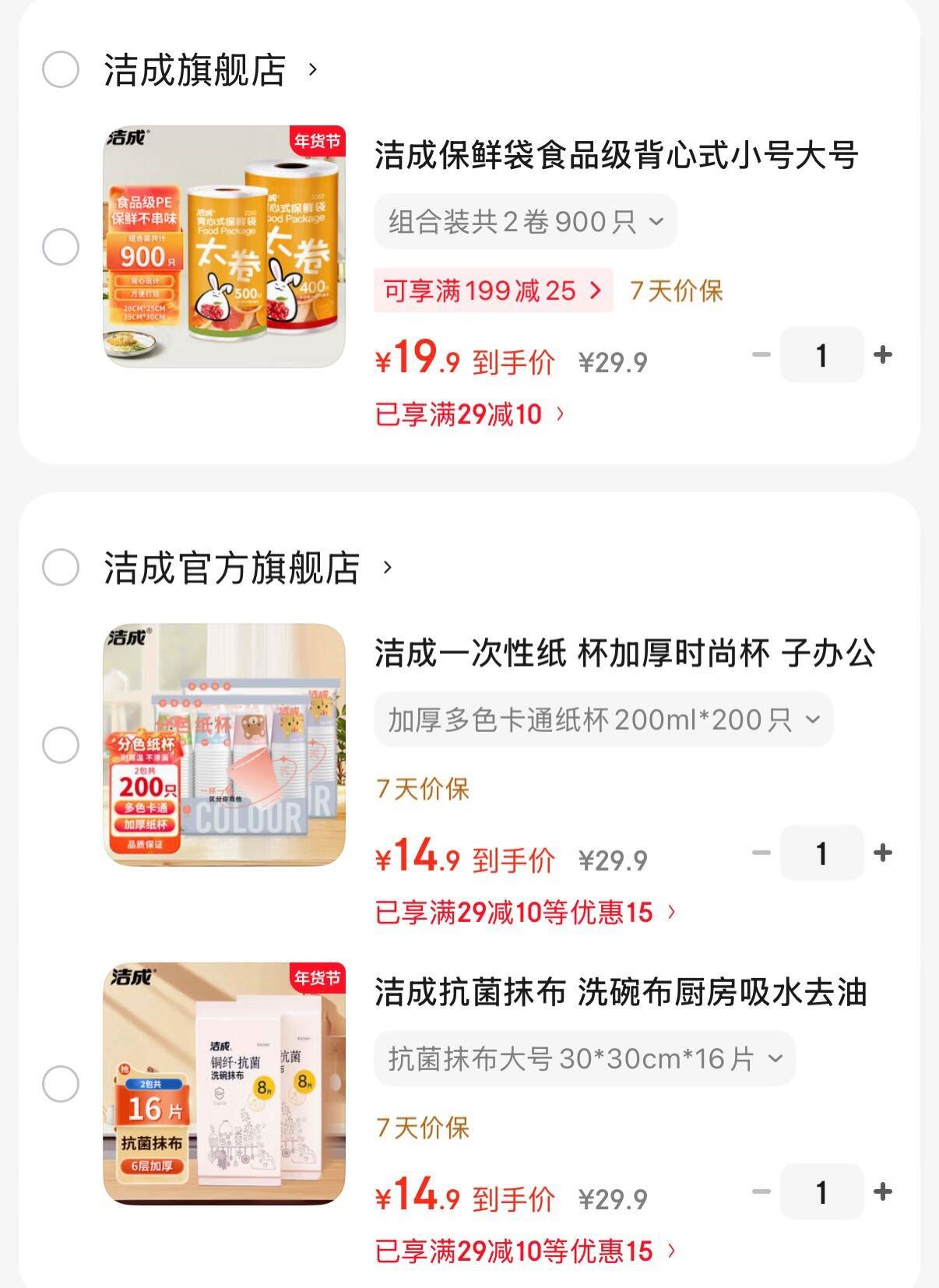Open the 一次性纸杯 product image
Image resolution: width=939 pixels, height=1288 pixels.
[x=224, y=744]
